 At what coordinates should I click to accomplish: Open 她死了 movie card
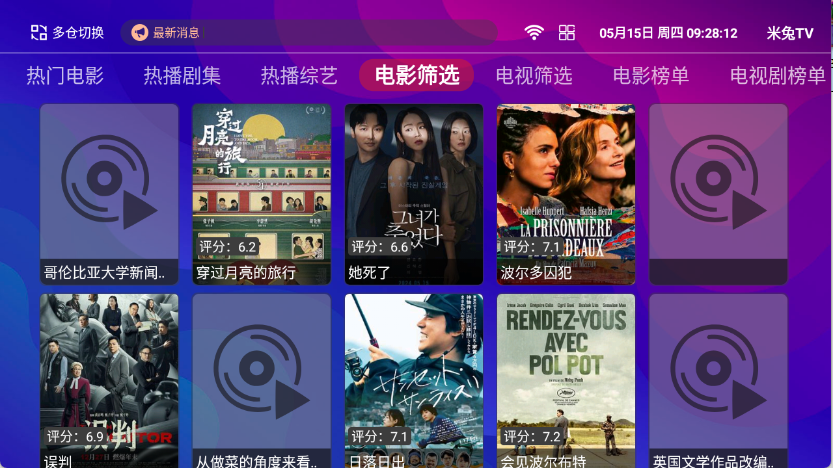pyautogui.click(x=413, y=194)
